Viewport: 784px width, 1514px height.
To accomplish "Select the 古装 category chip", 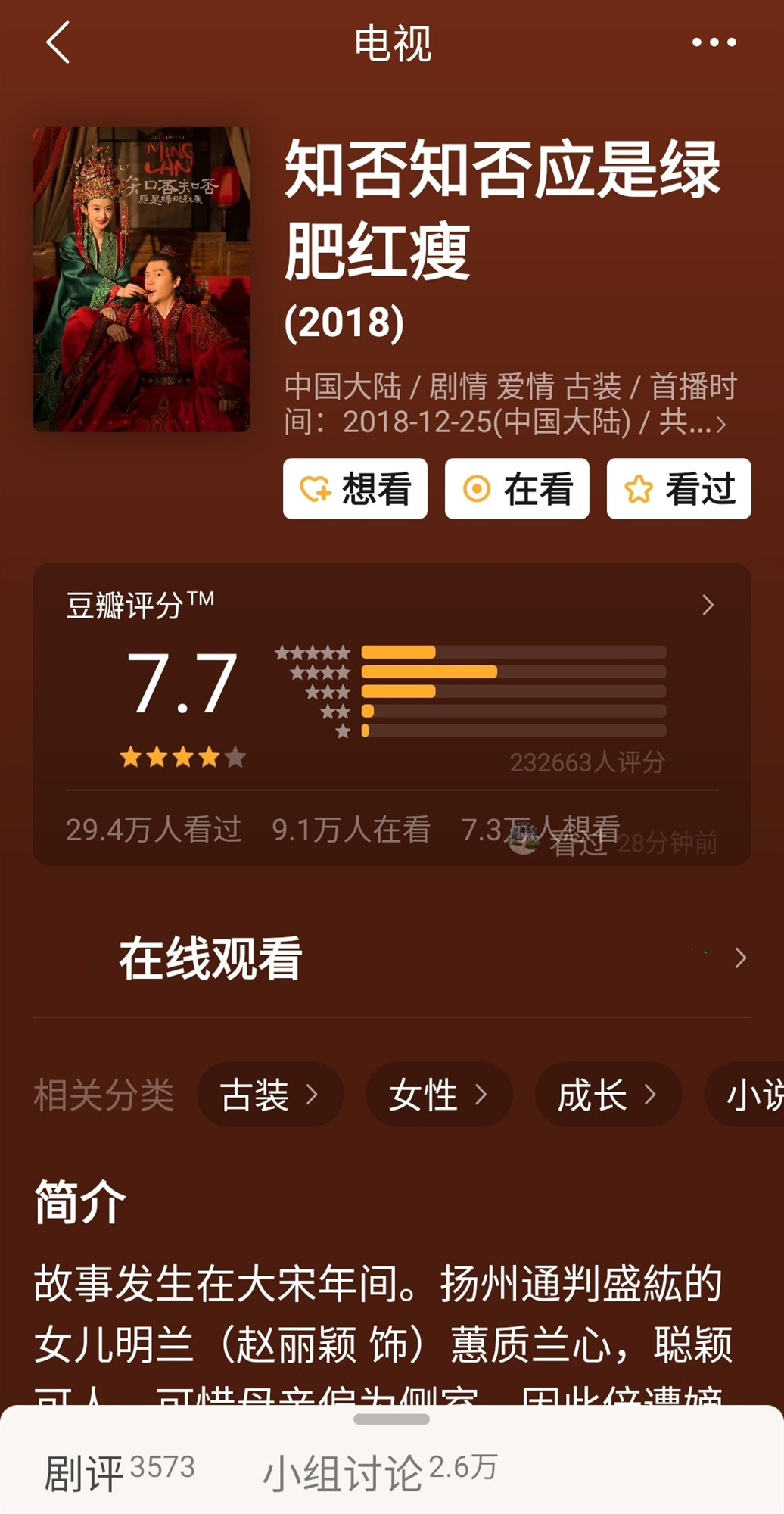I will tap(270, 1095).
